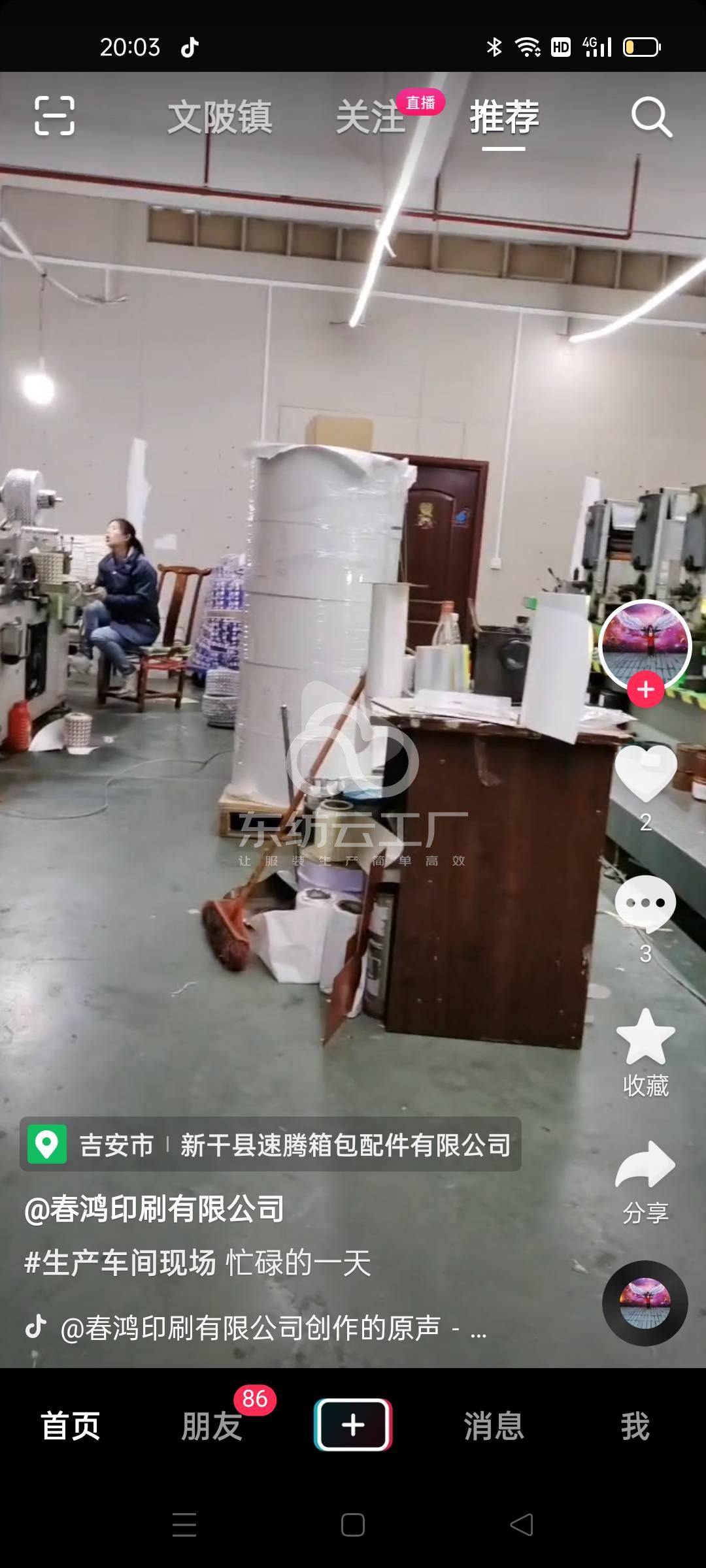Open the 消息 tab
Image resolution: width=706 pixels, height=1568 pixels.
[494, 1426]
